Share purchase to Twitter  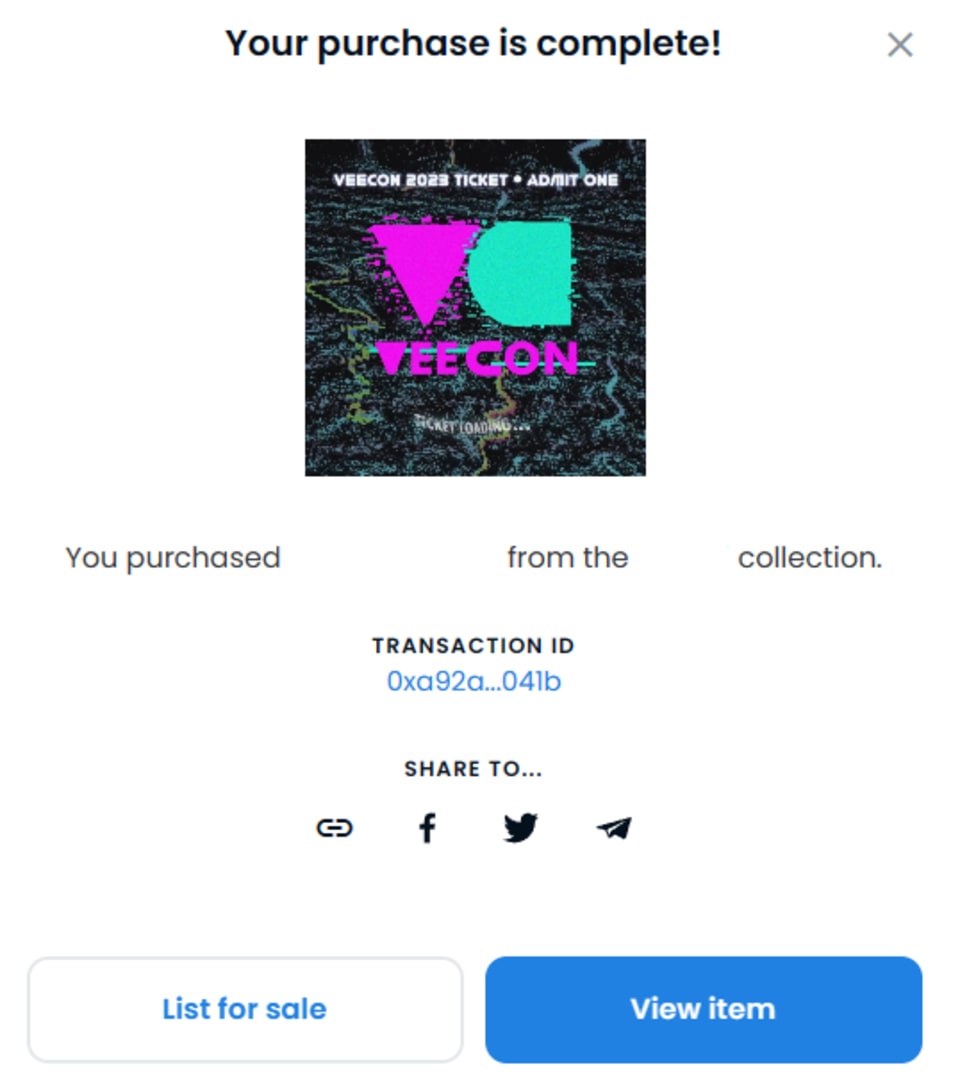click(x=520, y=827)
